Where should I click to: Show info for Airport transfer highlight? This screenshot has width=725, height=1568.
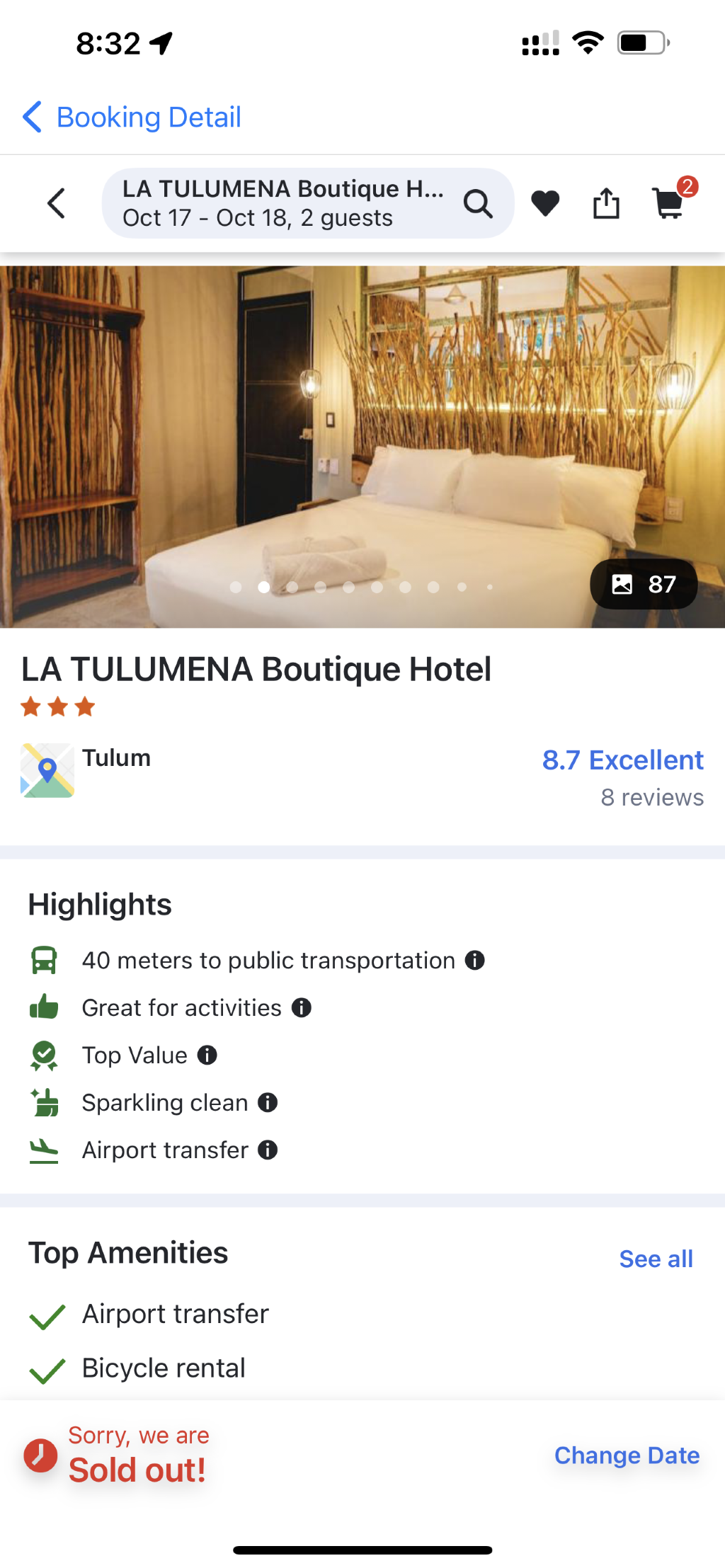click(268, 1150)
